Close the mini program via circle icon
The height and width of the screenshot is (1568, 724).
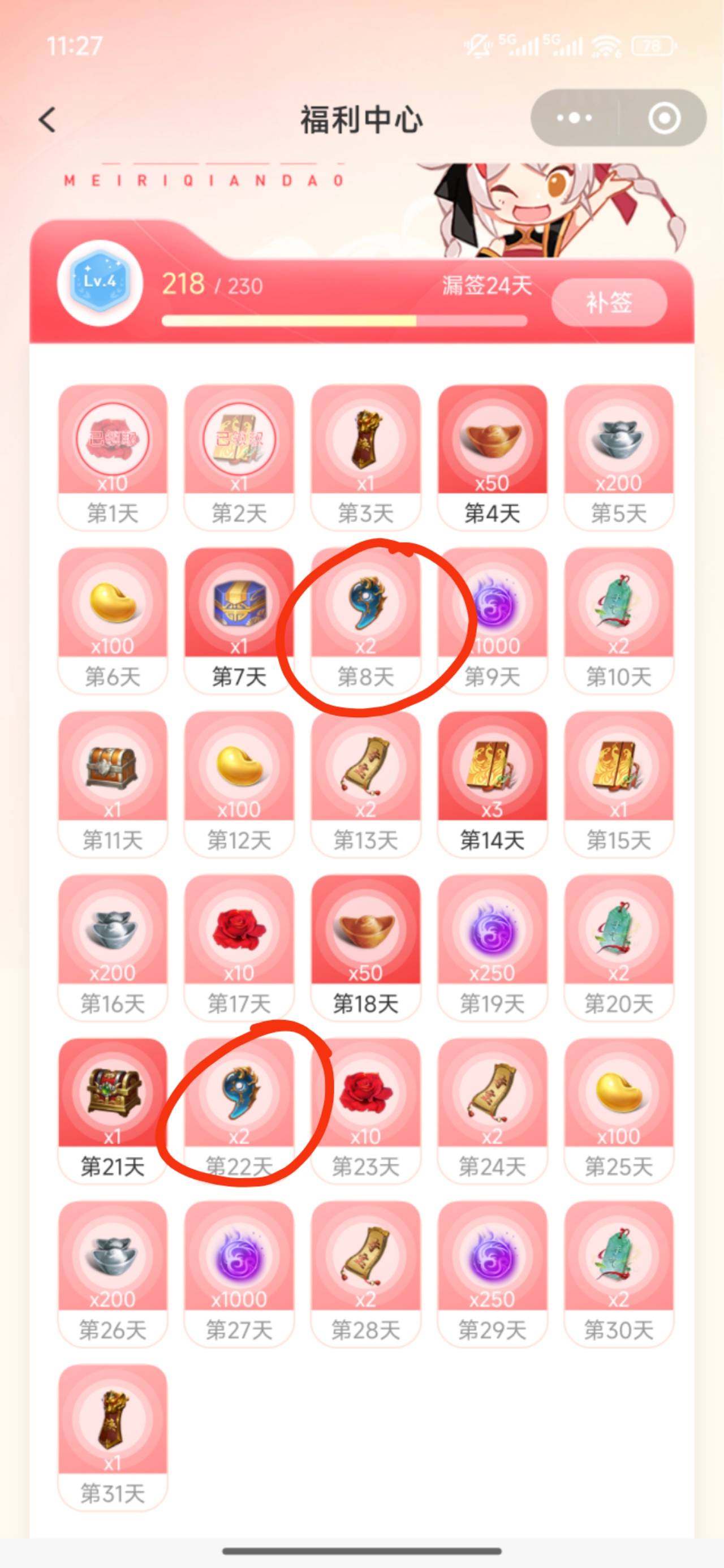(663, 118)
